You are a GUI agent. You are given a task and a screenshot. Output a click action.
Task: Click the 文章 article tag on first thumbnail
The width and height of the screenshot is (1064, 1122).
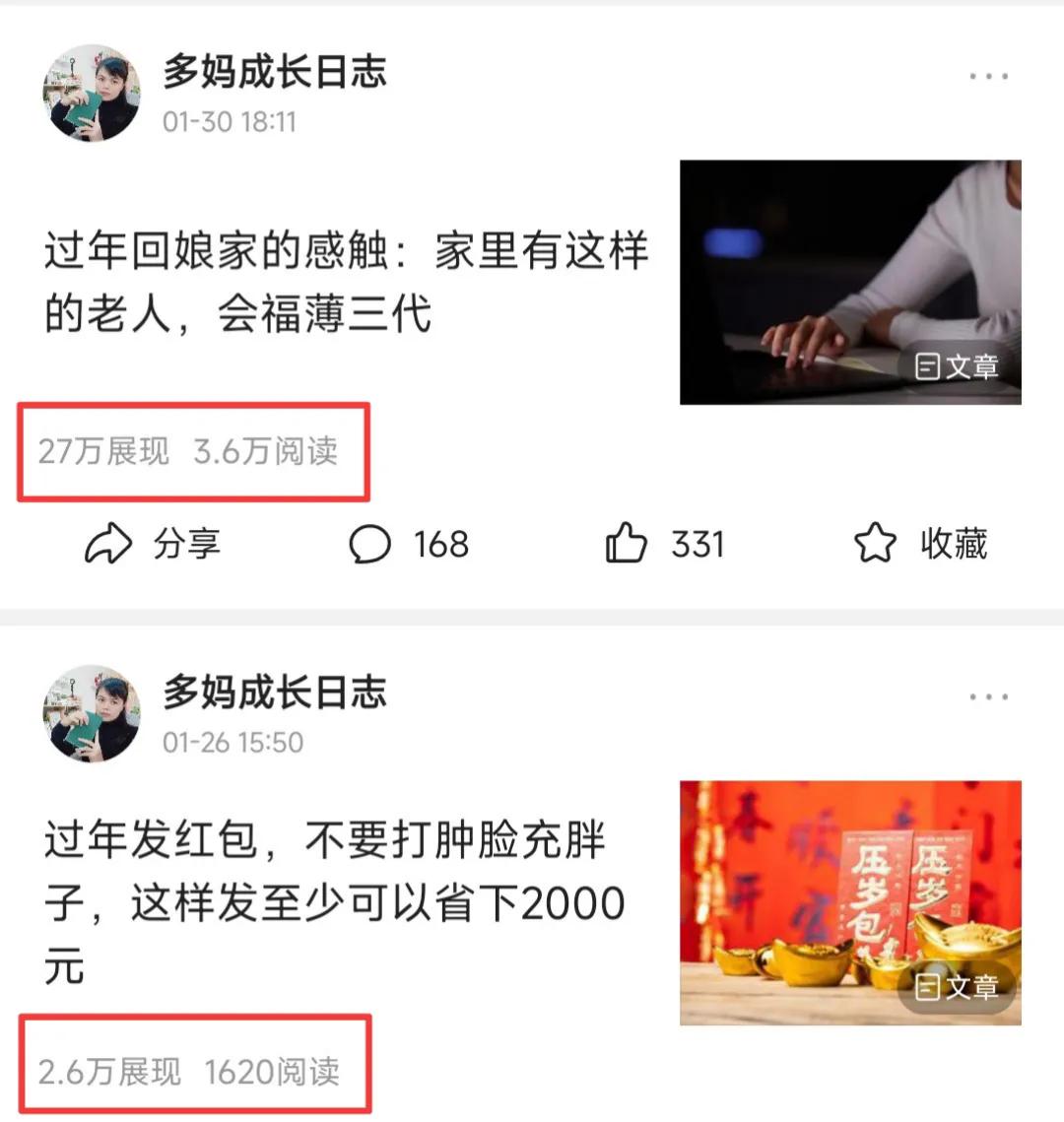click(958, 365)
